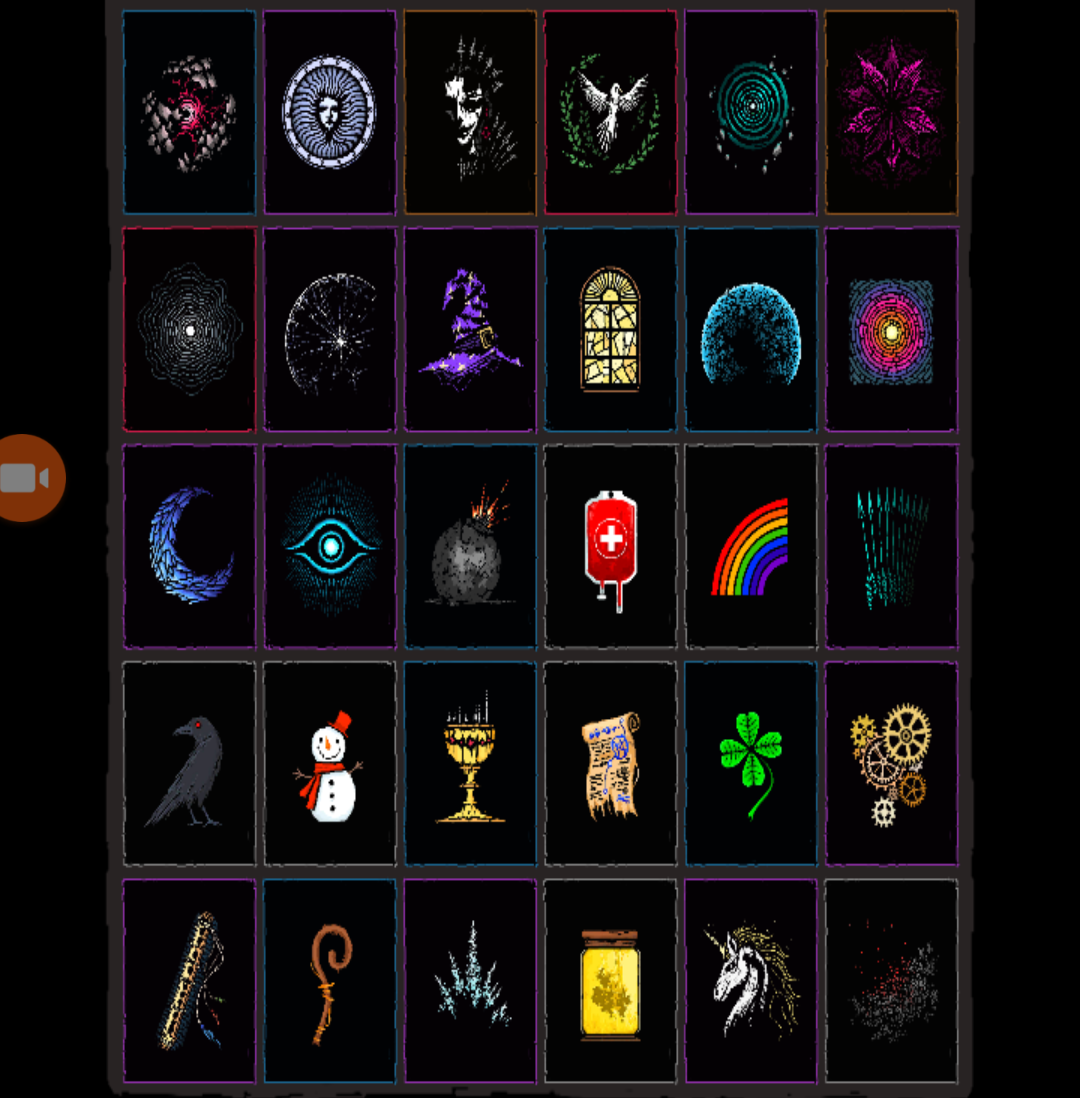Tap the black raven card
Viewport: 1080px width, 1098px height.
coord(189,763)
